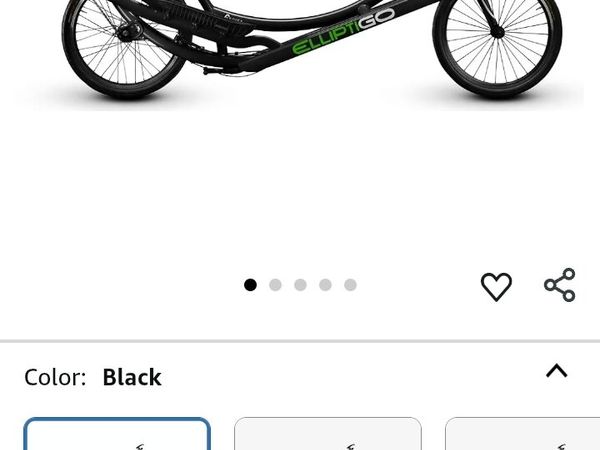Select the currently highlighted Black color swatch

point(117,436)
